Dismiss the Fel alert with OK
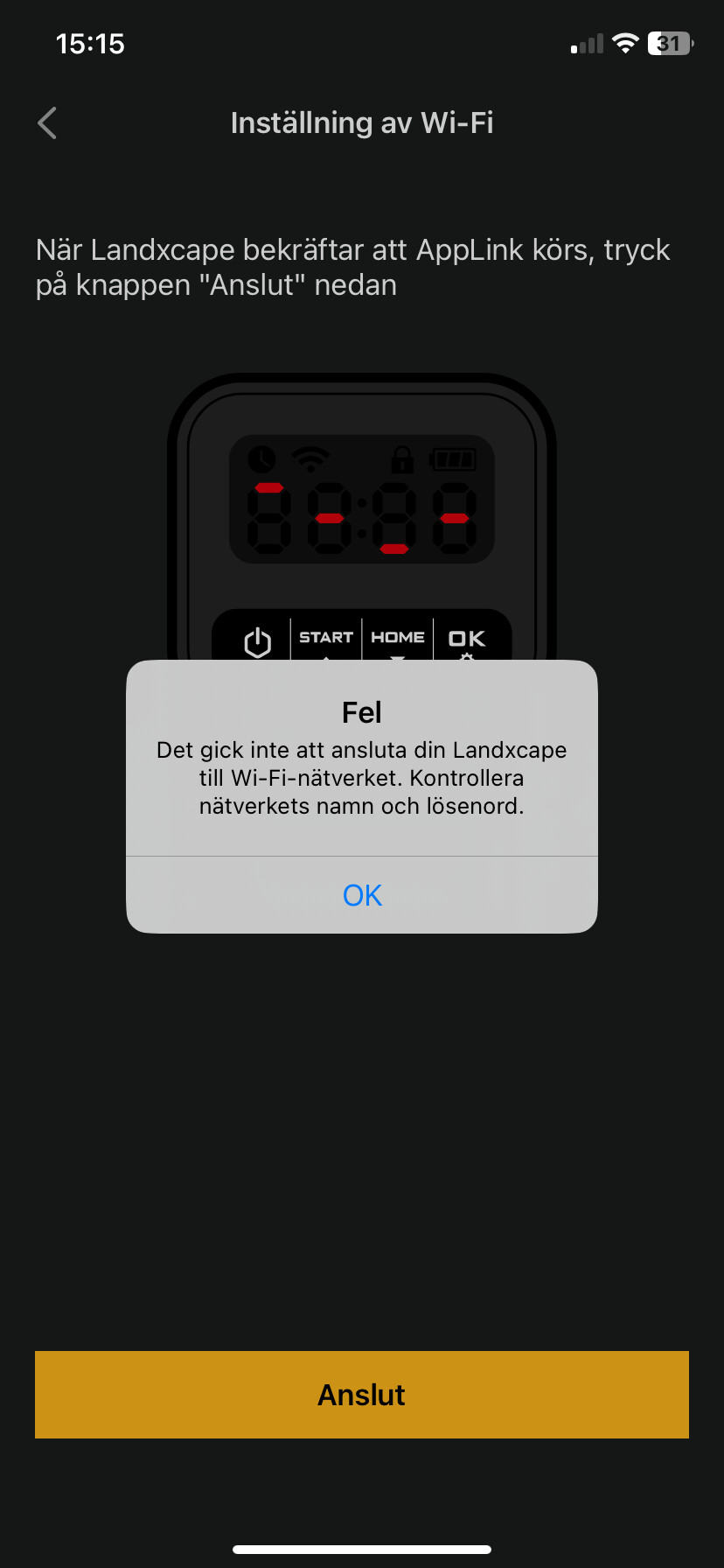724x1568 pixels. coord(362,895)
